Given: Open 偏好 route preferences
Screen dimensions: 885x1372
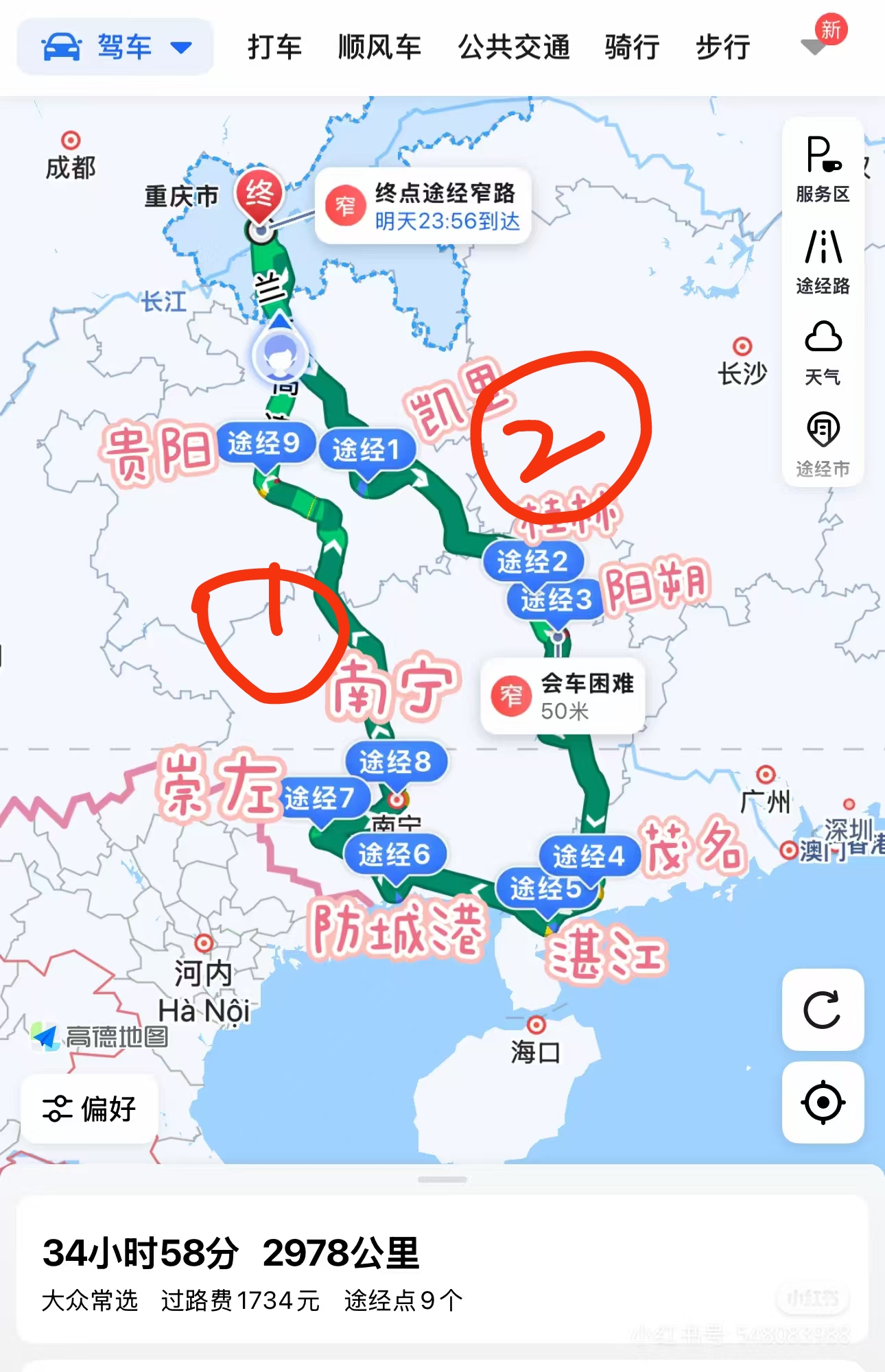Looking at the screenshot, I should point(90,1109).
